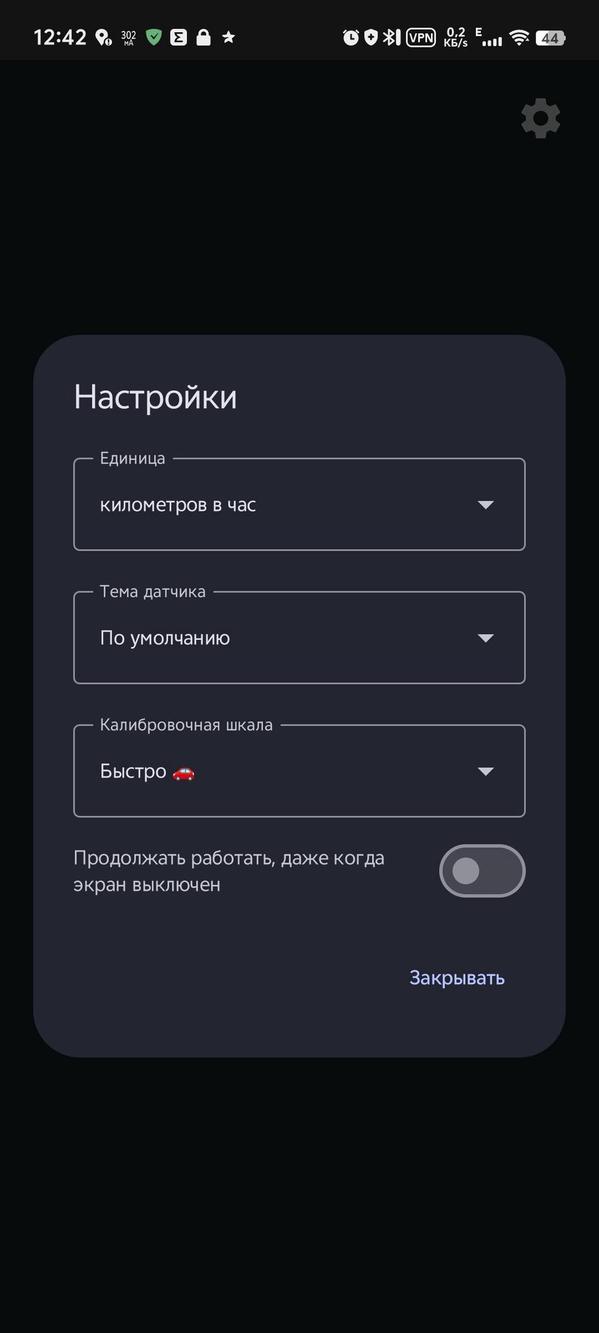Image resolution: width=599 pixels, height=1333 pixels.
Task: Open the Калибровочная шкала dropdown
Action: (299, 771)
